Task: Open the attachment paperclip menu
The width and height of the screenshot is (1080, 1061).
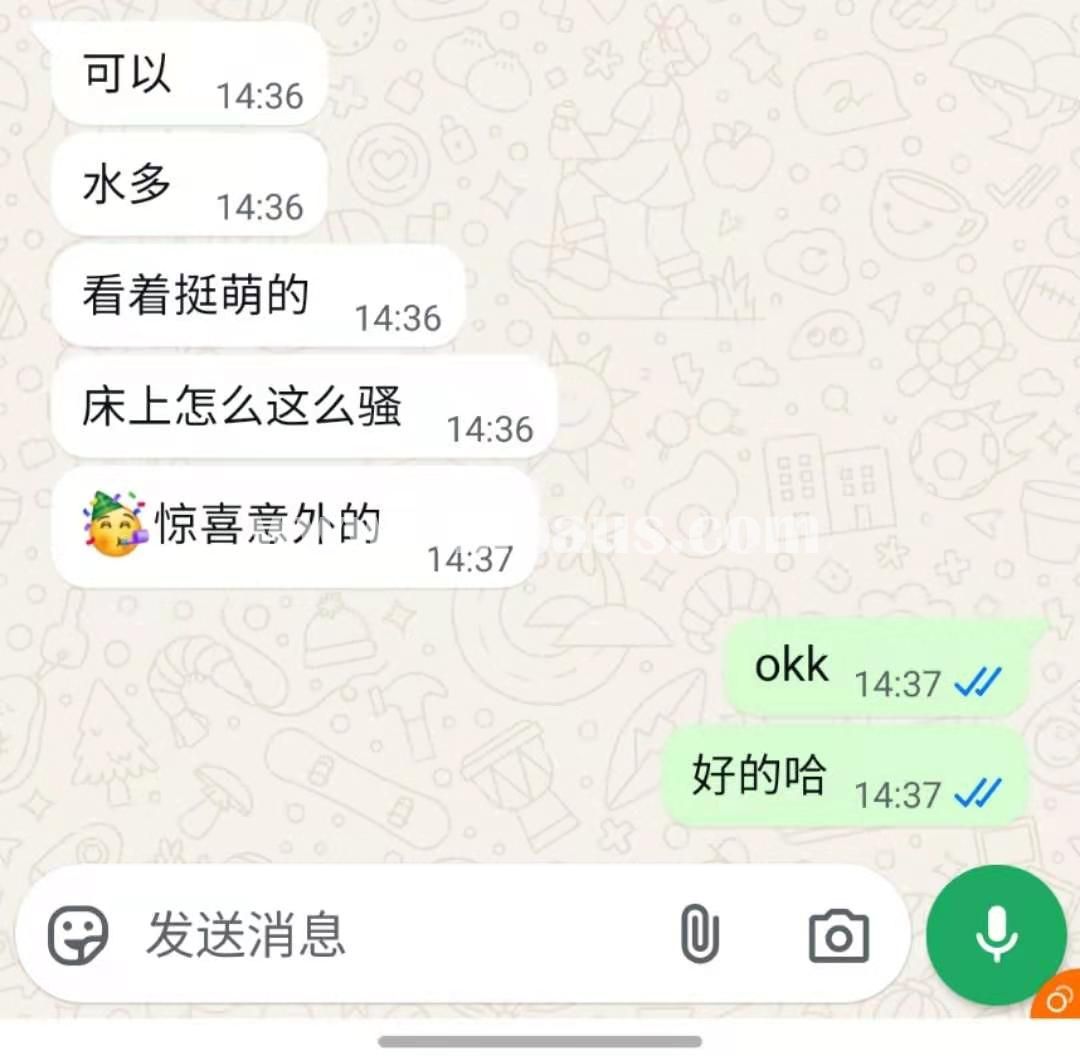Action: point(699,935)
